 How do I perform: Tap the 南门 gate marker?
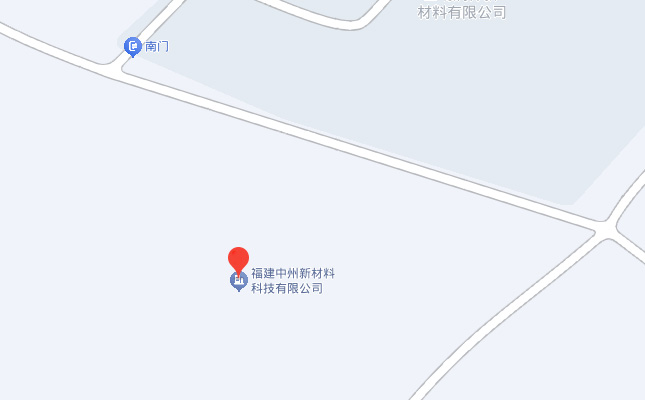pos(132,46)
